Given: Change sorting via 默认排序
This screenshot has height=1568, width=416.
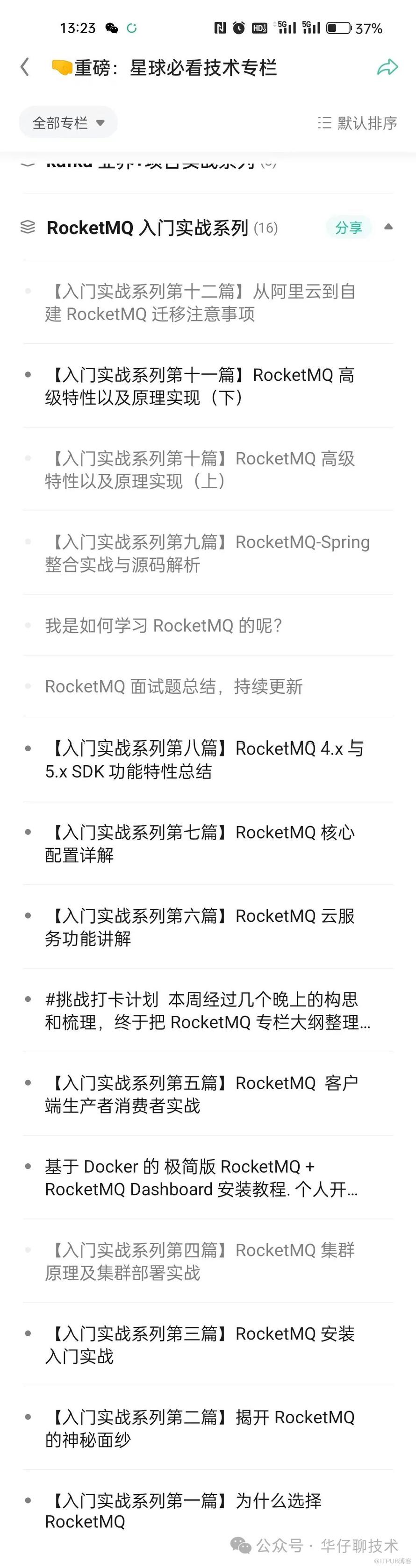Looking at the screenshot, I should click(358, 123).
